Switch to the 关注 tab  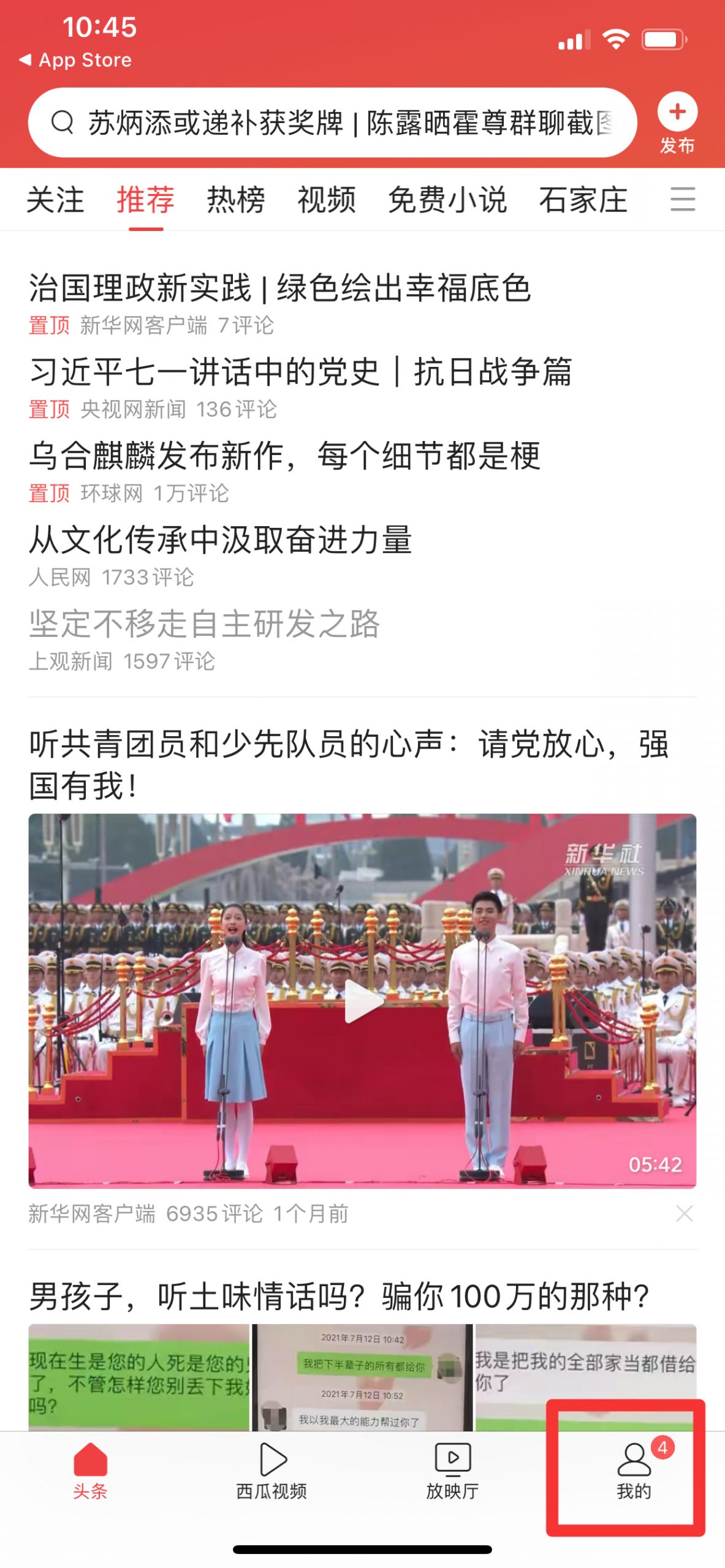55,200
